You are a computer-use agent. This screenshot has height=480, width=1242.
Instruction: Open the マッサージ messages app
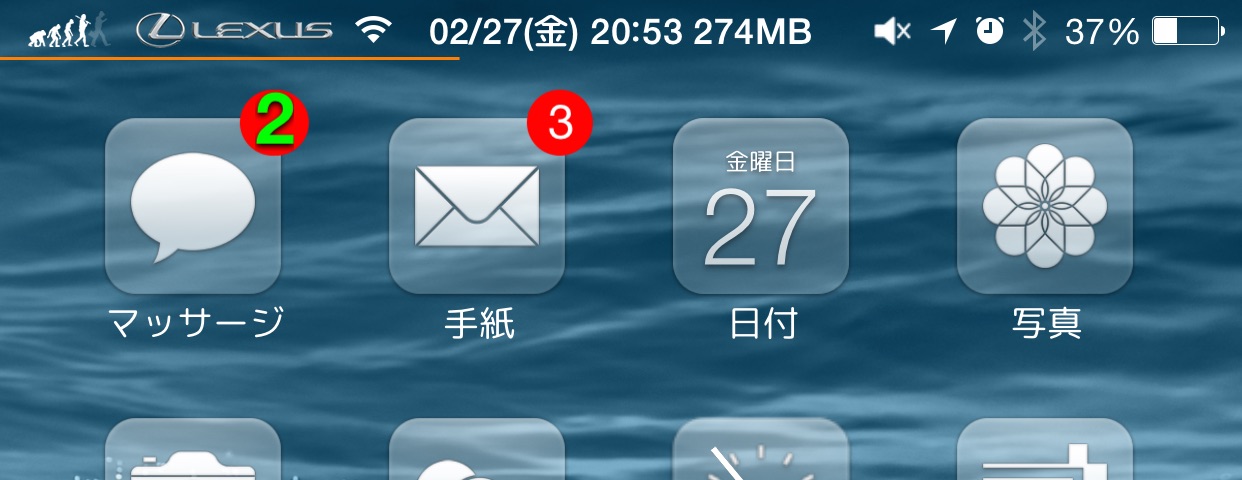(x=193, y=206)
